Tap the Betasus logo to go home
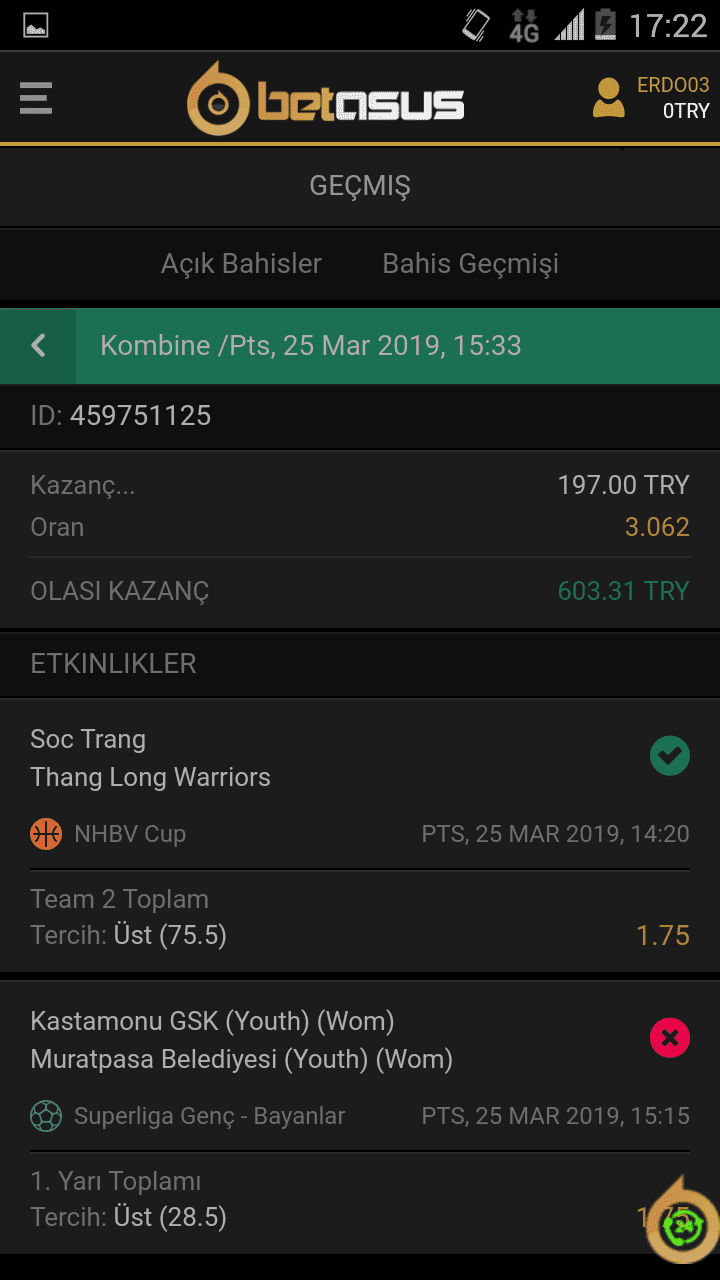 (x=326, y=99)
